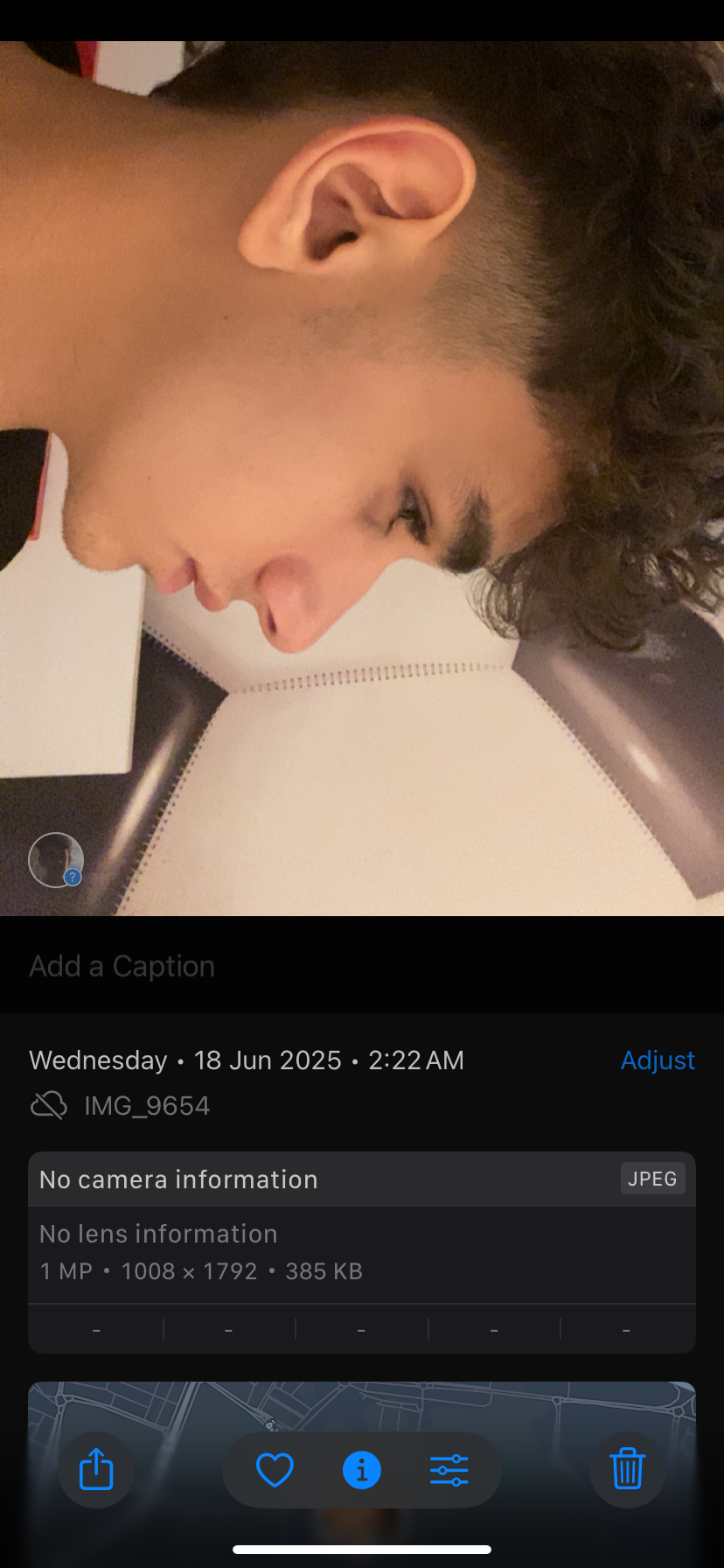Open the photo location map
724x1568 pixels.
coord(362,1409)
